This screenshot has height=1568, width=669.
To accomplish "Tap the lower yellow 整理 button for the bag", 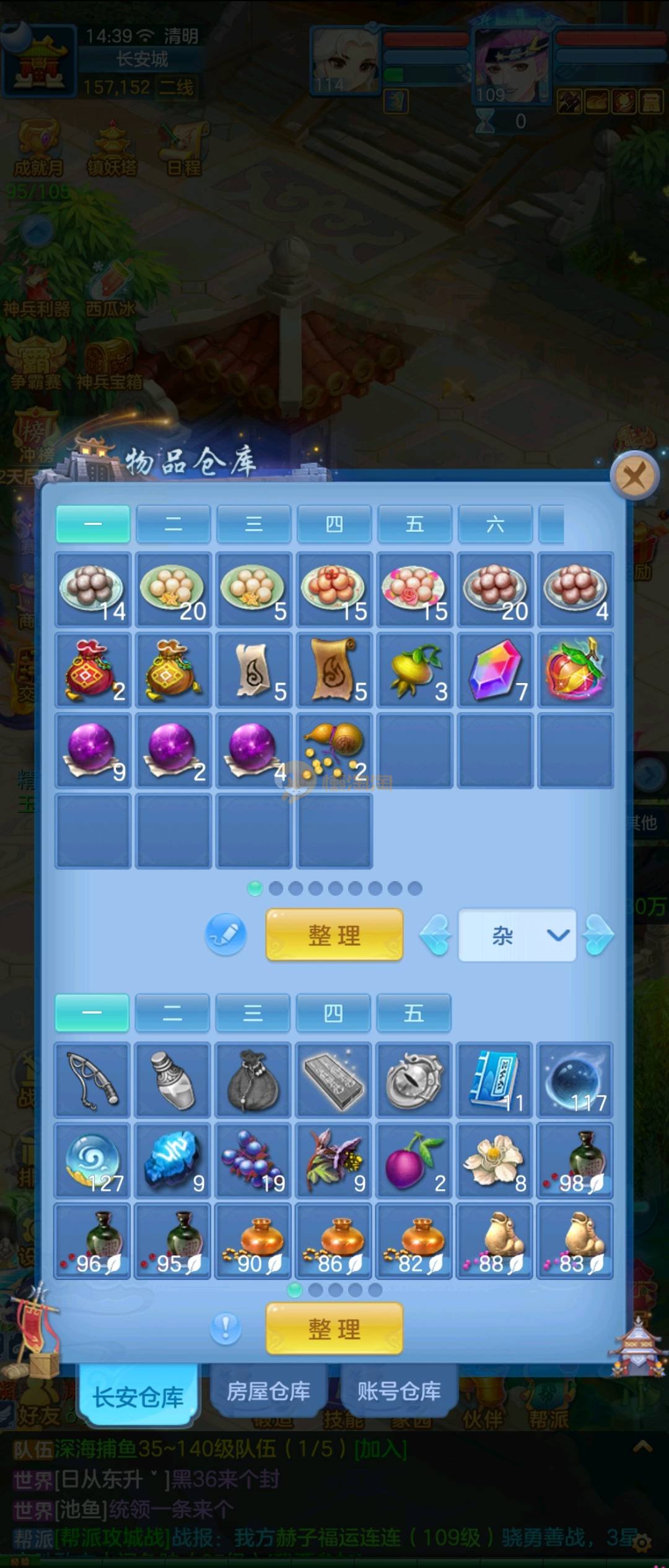I will tap(334, 1328).
